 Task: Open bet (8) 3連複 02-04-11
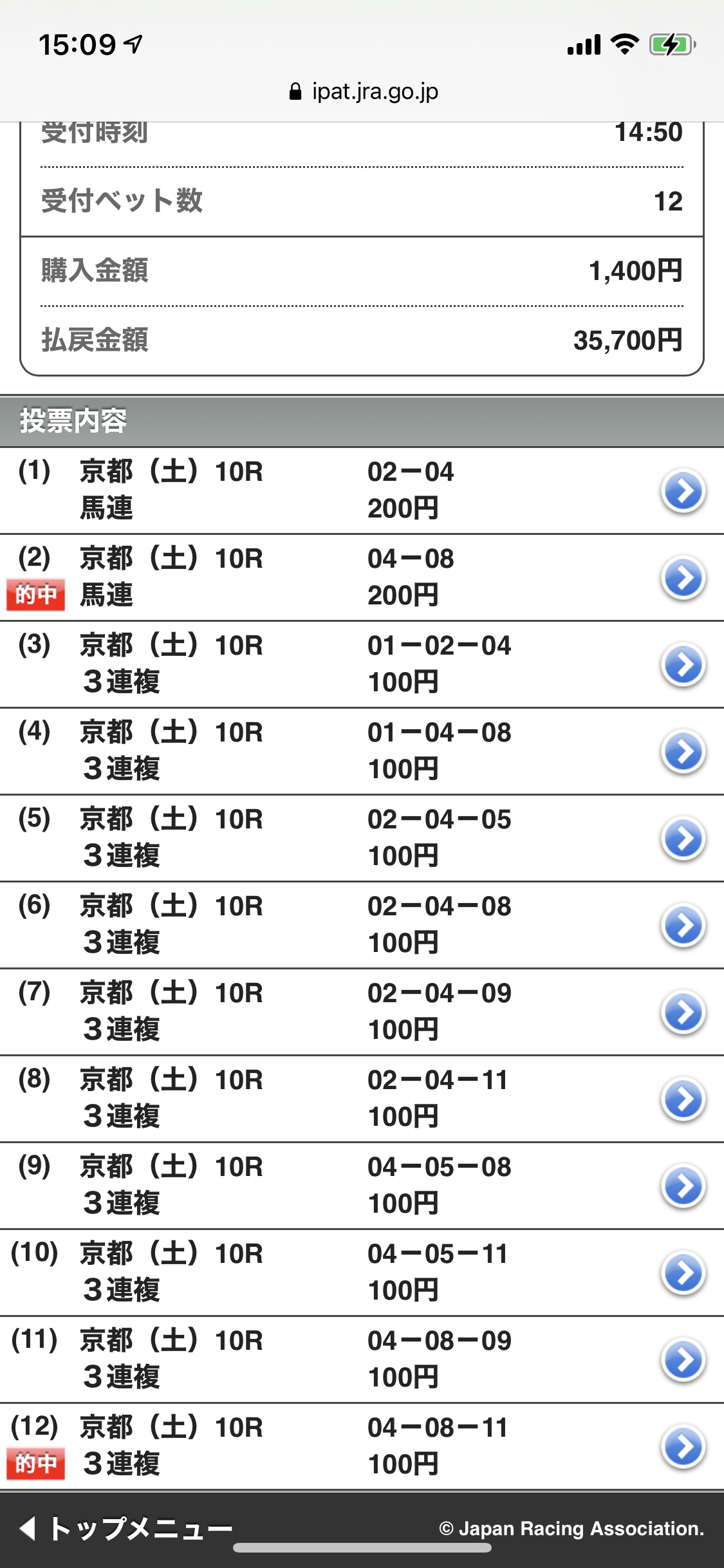point(683,1099)
